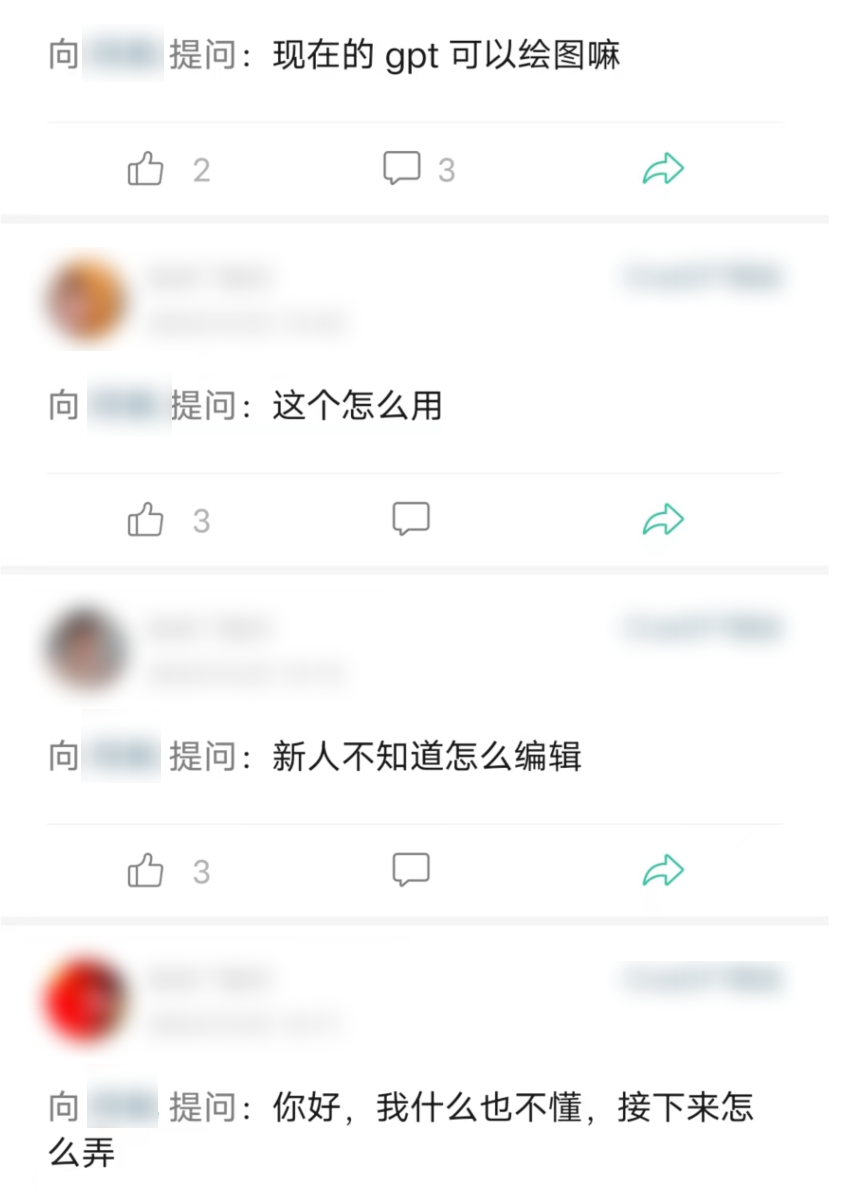Like the comment asking about gpt drawing
This screenshot has width=844, height=1202.
click(x=146, y=168)
